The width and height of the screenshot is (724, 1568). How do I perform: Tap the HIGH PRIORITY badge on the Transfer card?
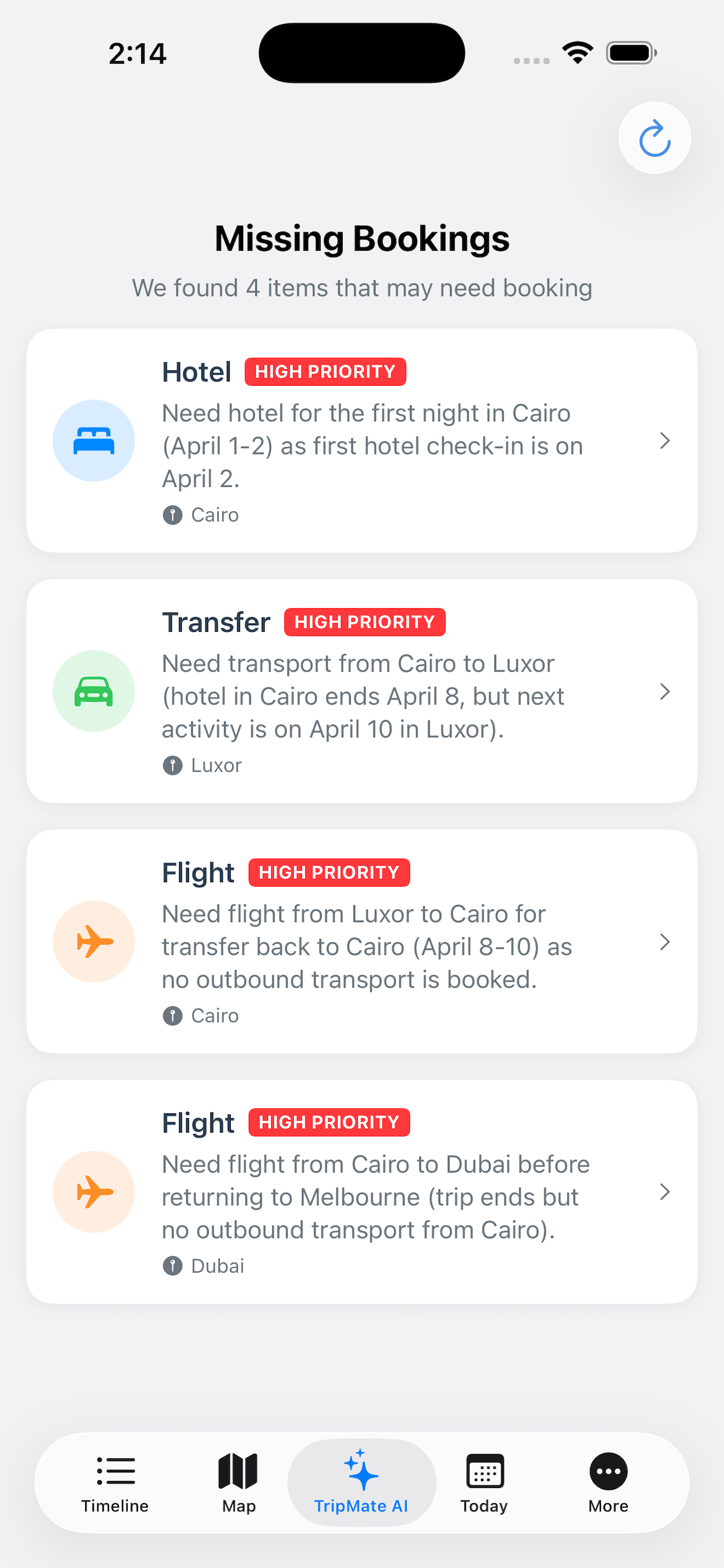click(x=364, y=621)
